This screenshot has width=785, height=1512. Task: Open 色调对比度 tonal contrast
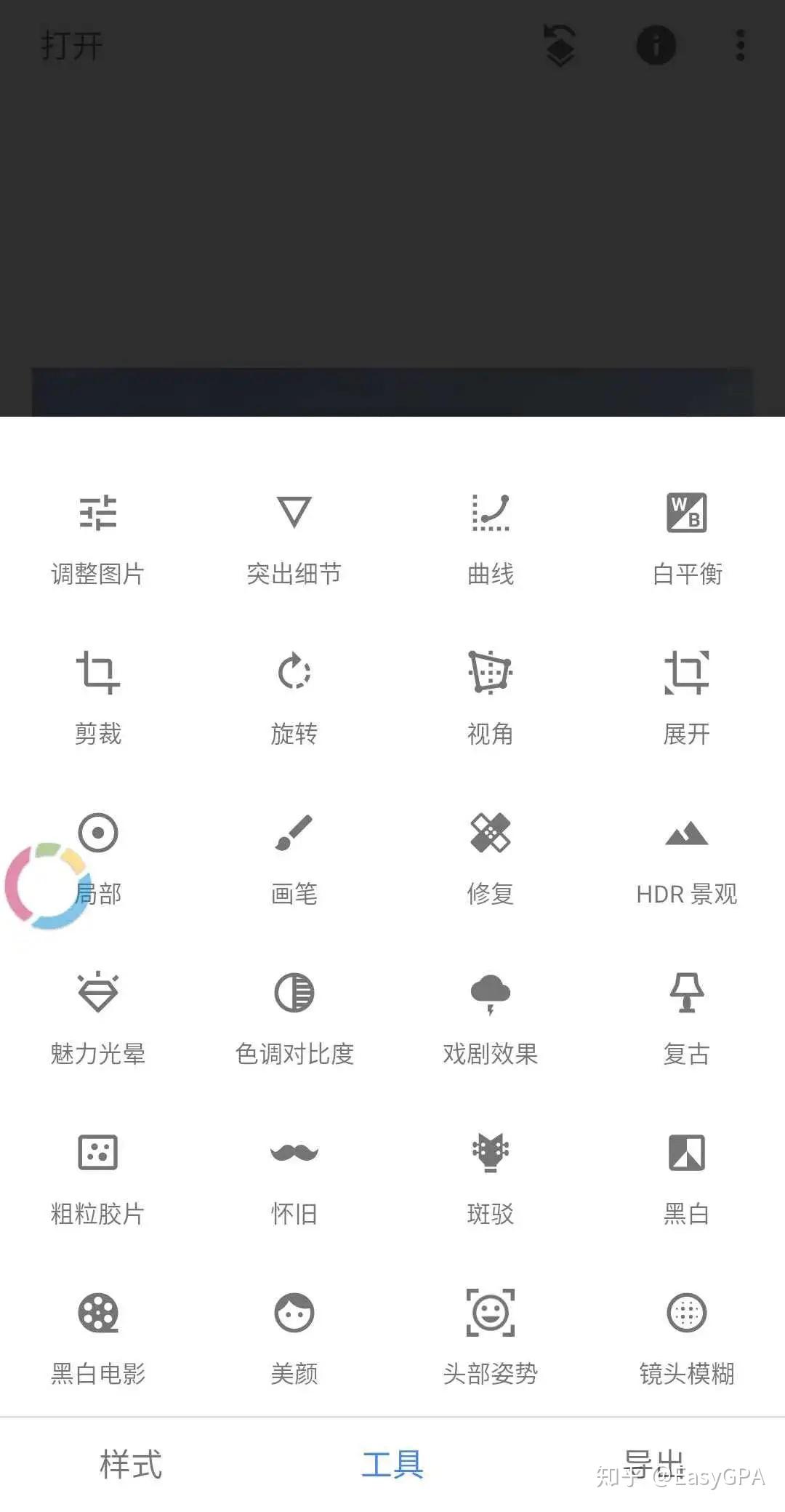[294, 1020]
